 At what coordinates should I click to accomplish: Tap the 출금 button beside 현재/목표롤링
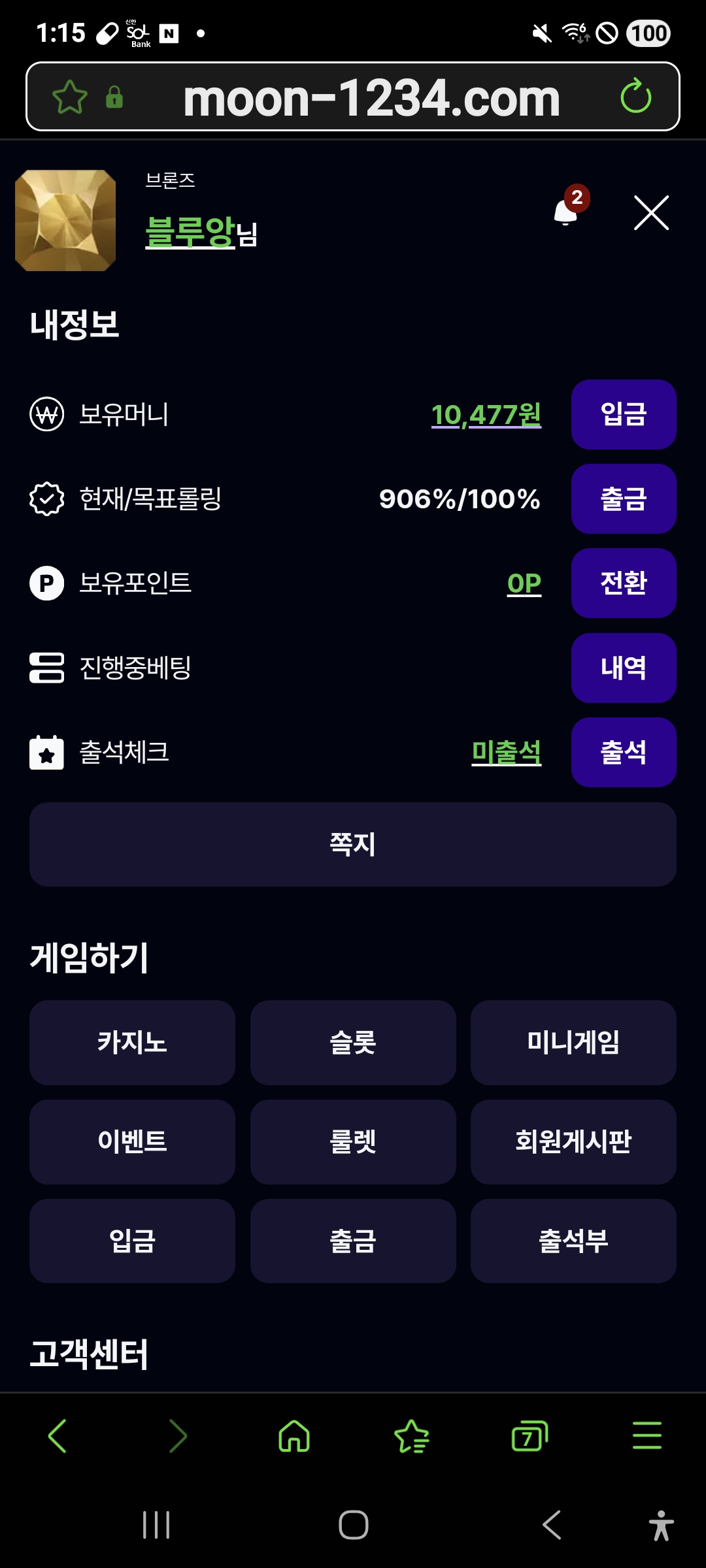point(624,498)
